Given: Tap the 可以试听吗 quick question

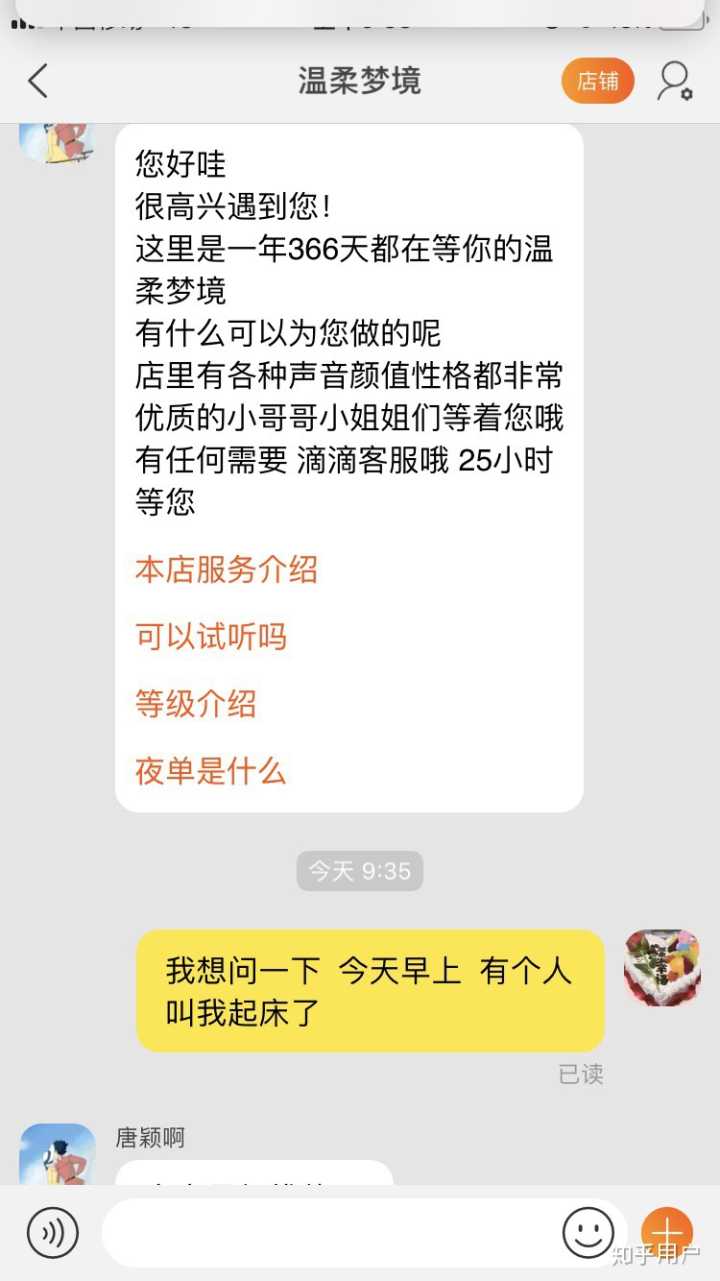Looking at the screenshot, I should [x=210, y=637].
